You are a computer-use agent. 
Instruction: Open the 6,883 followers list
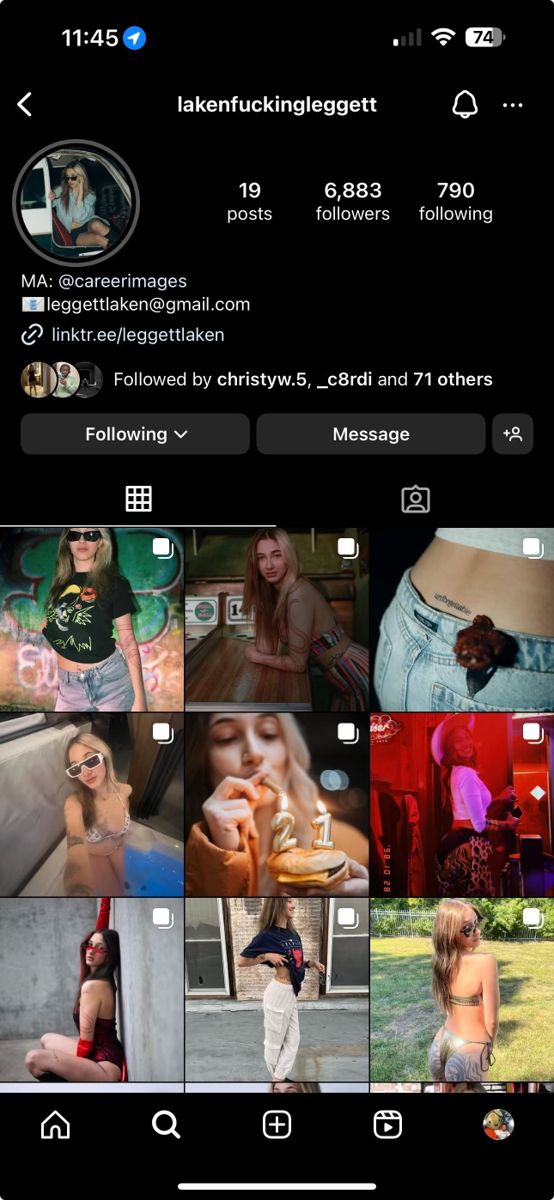(x=353, y=201)
